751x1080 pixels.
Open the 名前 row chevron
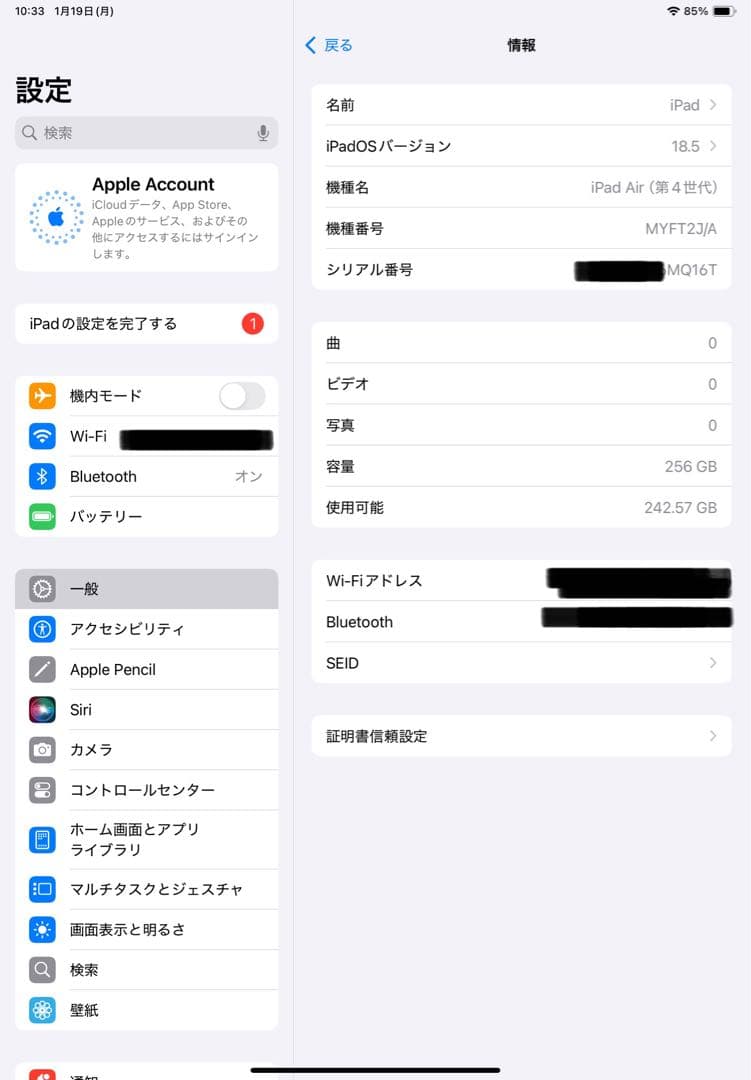coord(713,105)
